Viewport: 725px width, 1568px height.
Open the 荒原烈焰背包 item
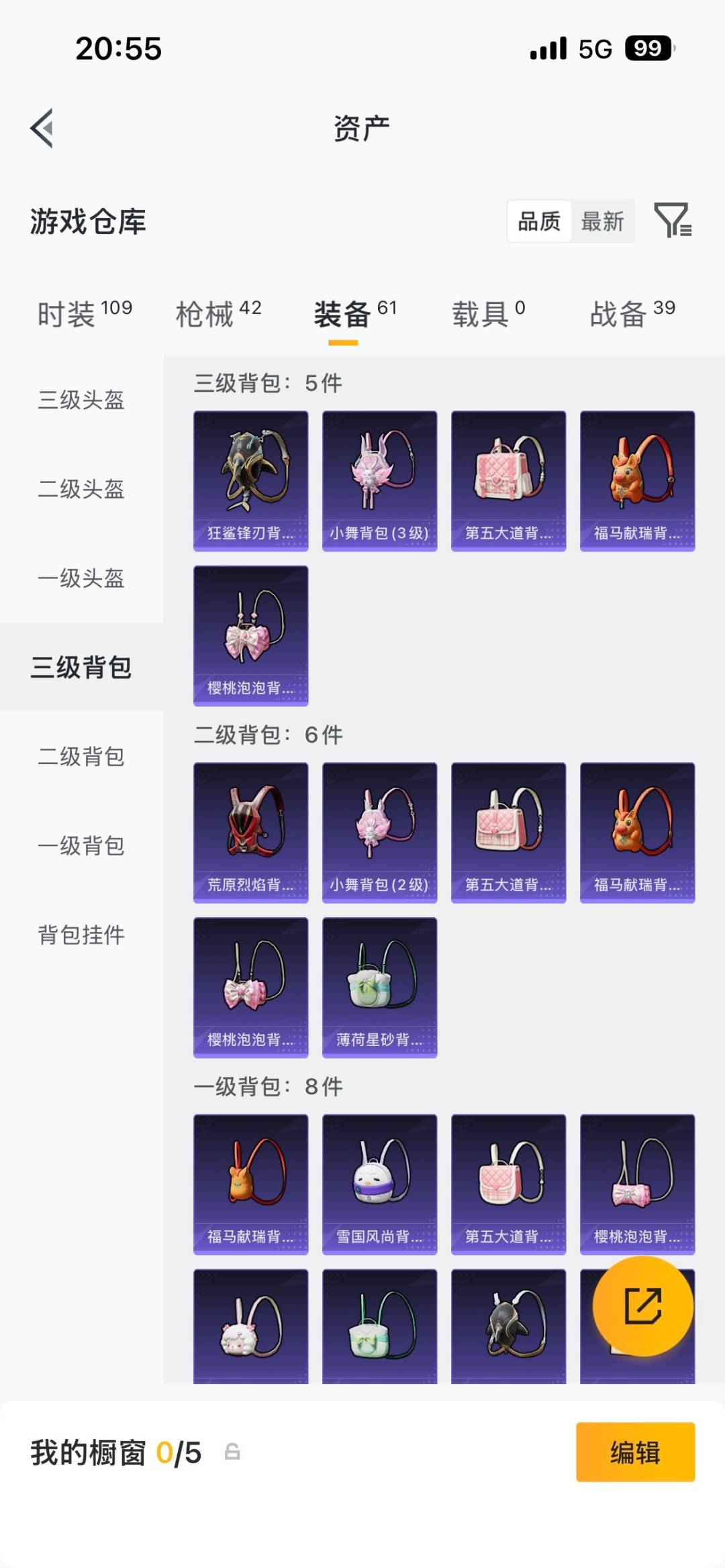coord(250,832)
